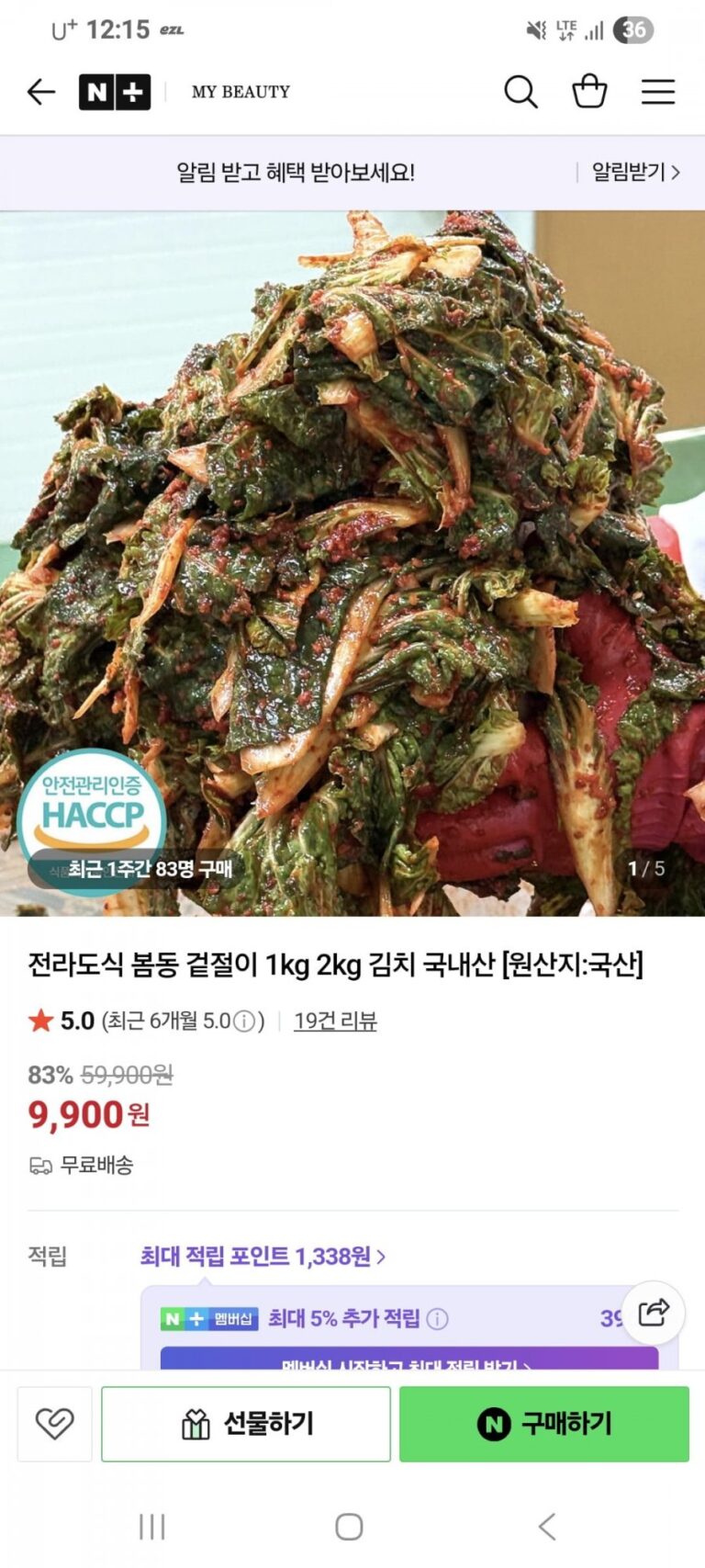
Task: Open the search magnifier icon
Action: (x=520, y=92)
